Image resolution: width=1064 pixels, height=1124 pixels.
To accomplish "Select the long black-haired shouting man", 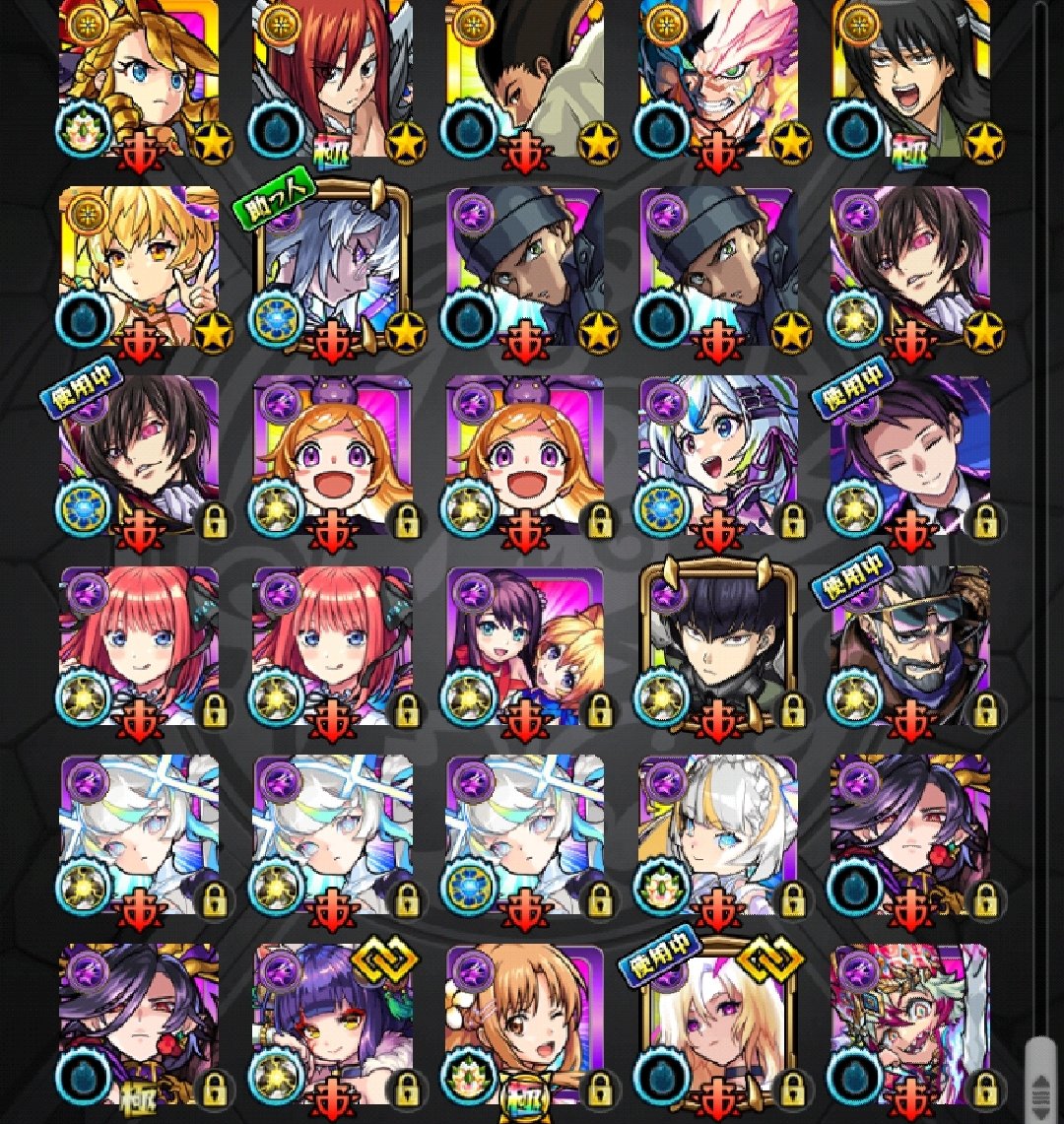I will [911, 79].
